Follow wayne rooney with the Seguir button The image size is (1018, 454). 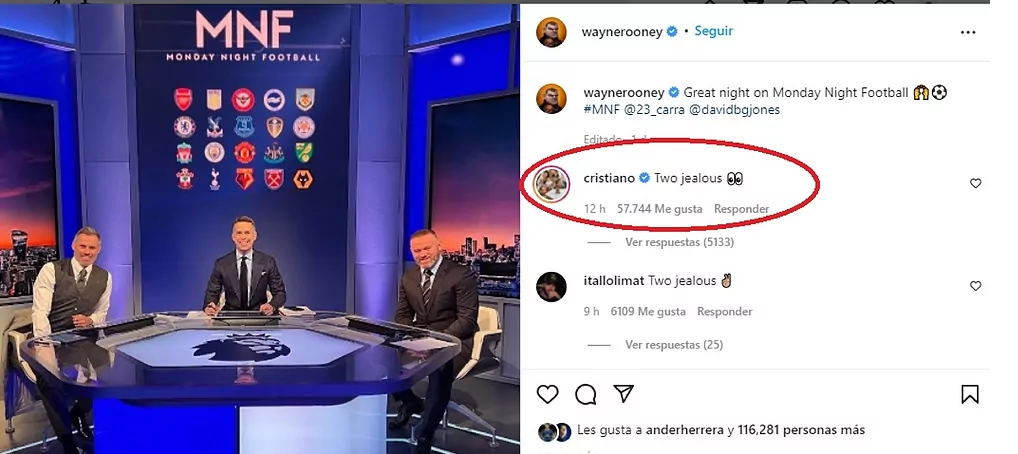[x=714, y=31]
